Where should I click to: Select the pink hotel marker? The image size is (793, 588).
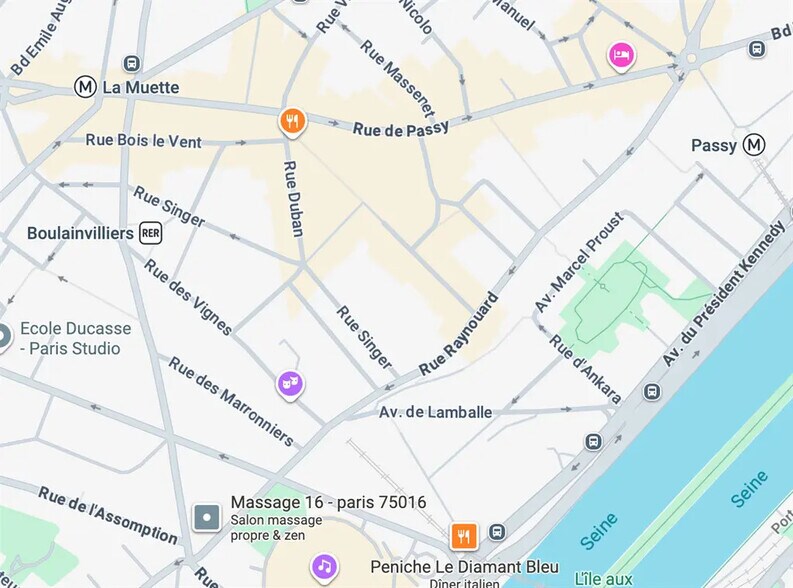(x=620, y=54)
